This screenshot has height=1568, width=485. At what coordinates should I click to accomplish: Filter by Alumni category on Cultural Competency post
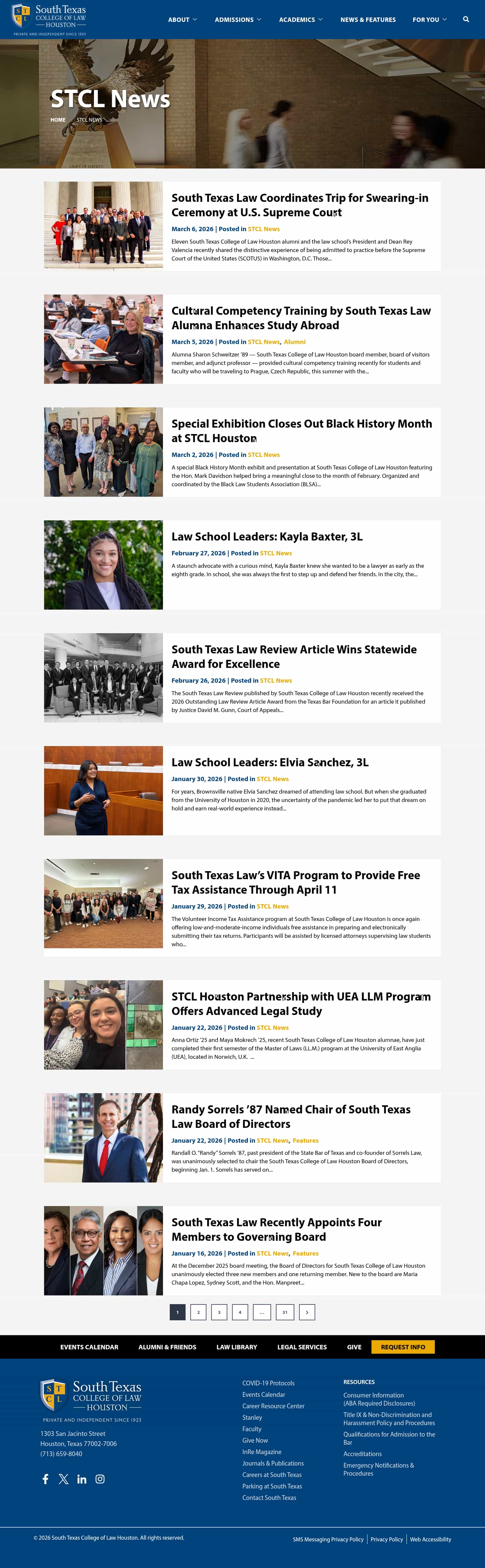pyautogui.click(x=294, y=342)
